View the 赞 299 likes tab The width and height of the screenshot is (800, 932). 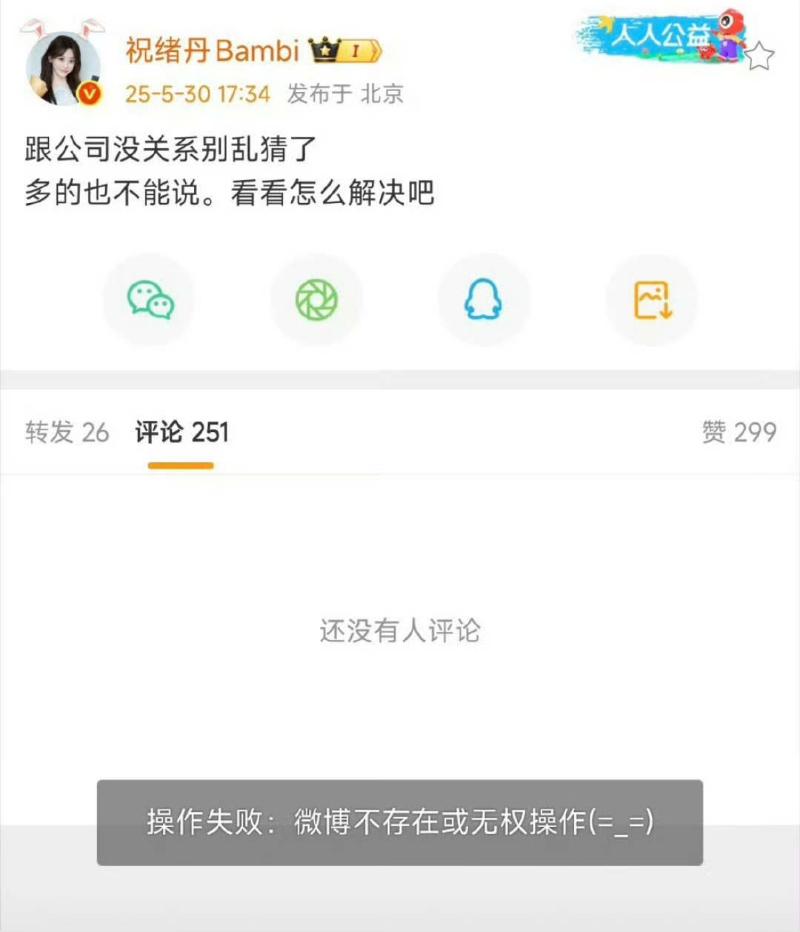point(739,432)
